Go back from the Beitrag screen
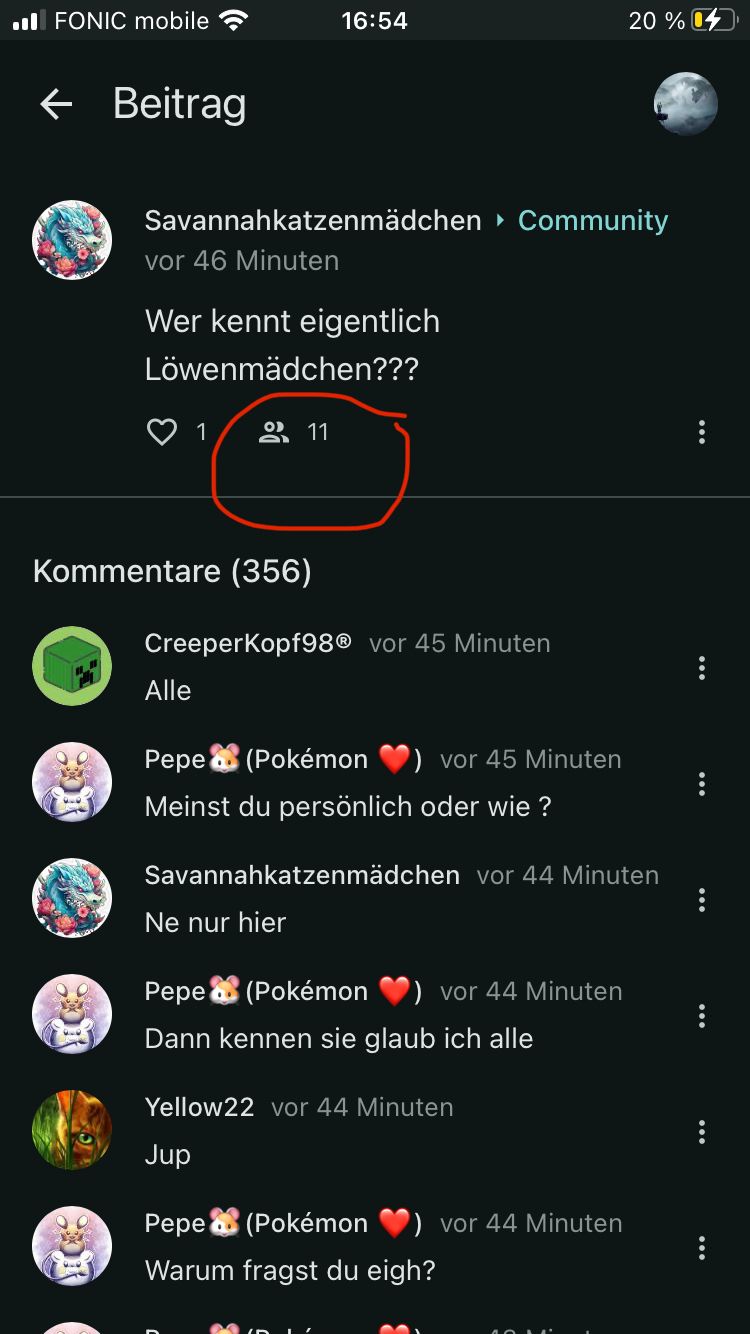The height and width of the screenshot is (1334, 750). (56, 104)
